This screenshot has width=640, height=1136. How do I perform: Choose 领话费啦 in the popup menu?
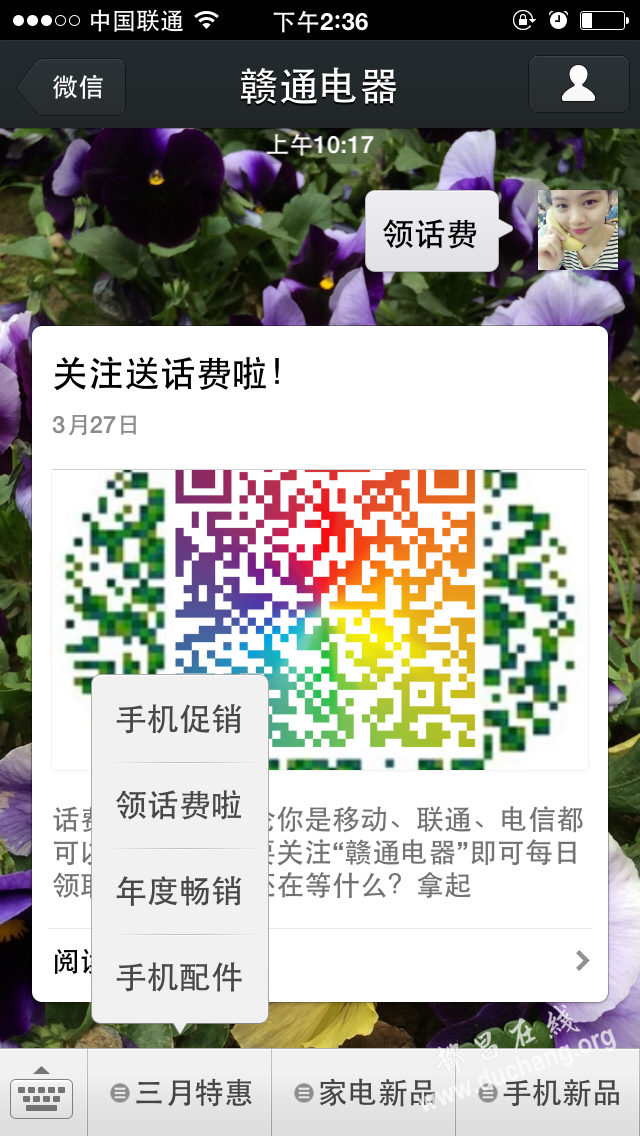point(179,805)
